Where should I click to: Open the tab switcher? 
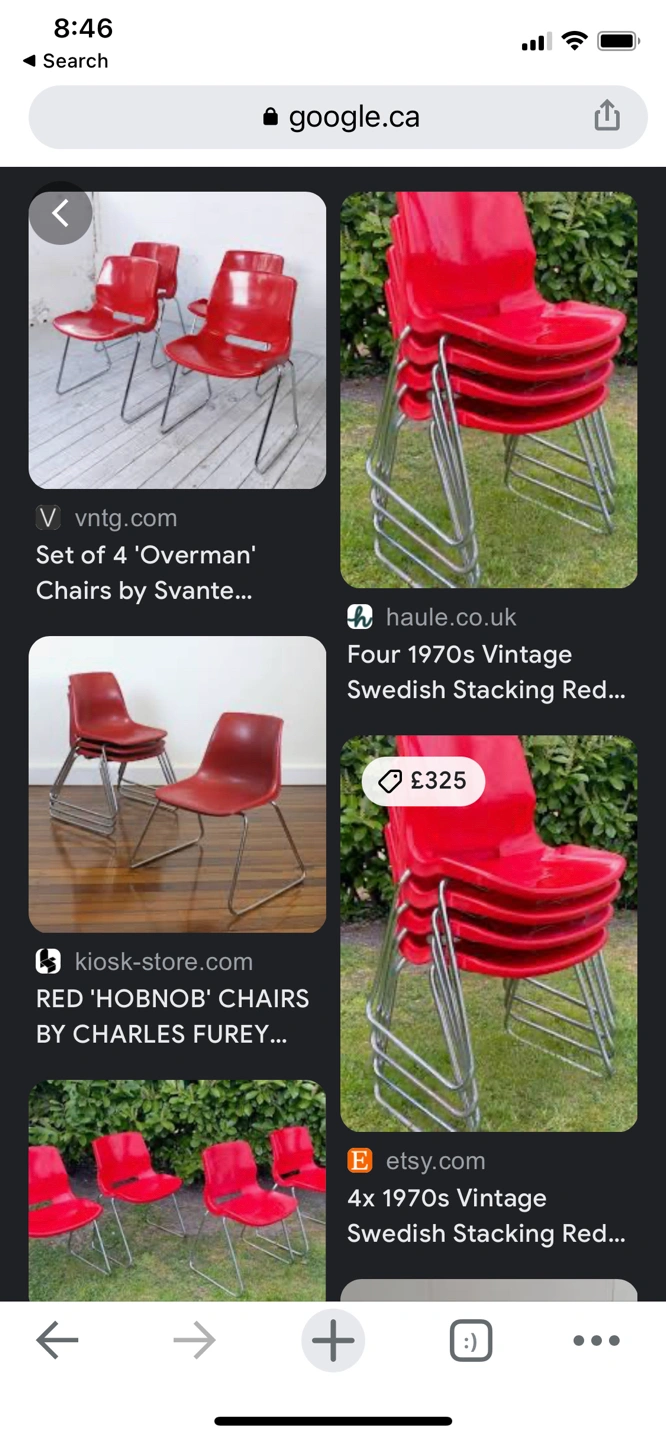point(470,1340)
